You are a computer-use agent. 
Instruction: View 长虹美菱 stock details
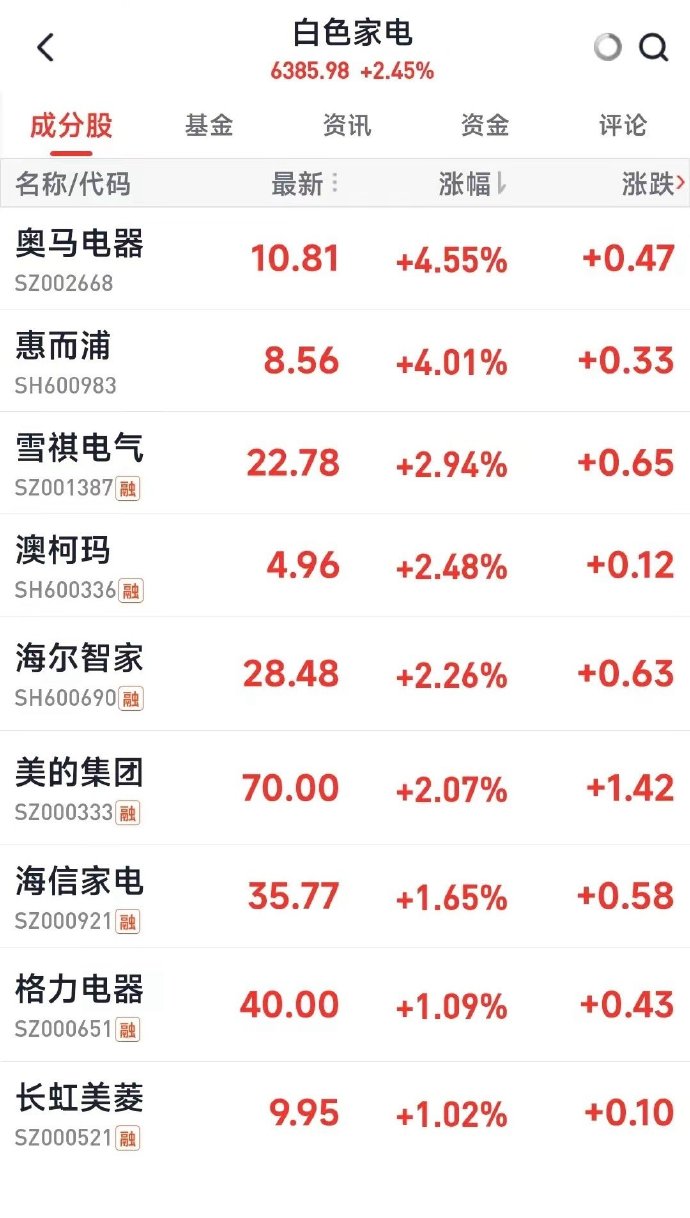(x=345, y=1113)
